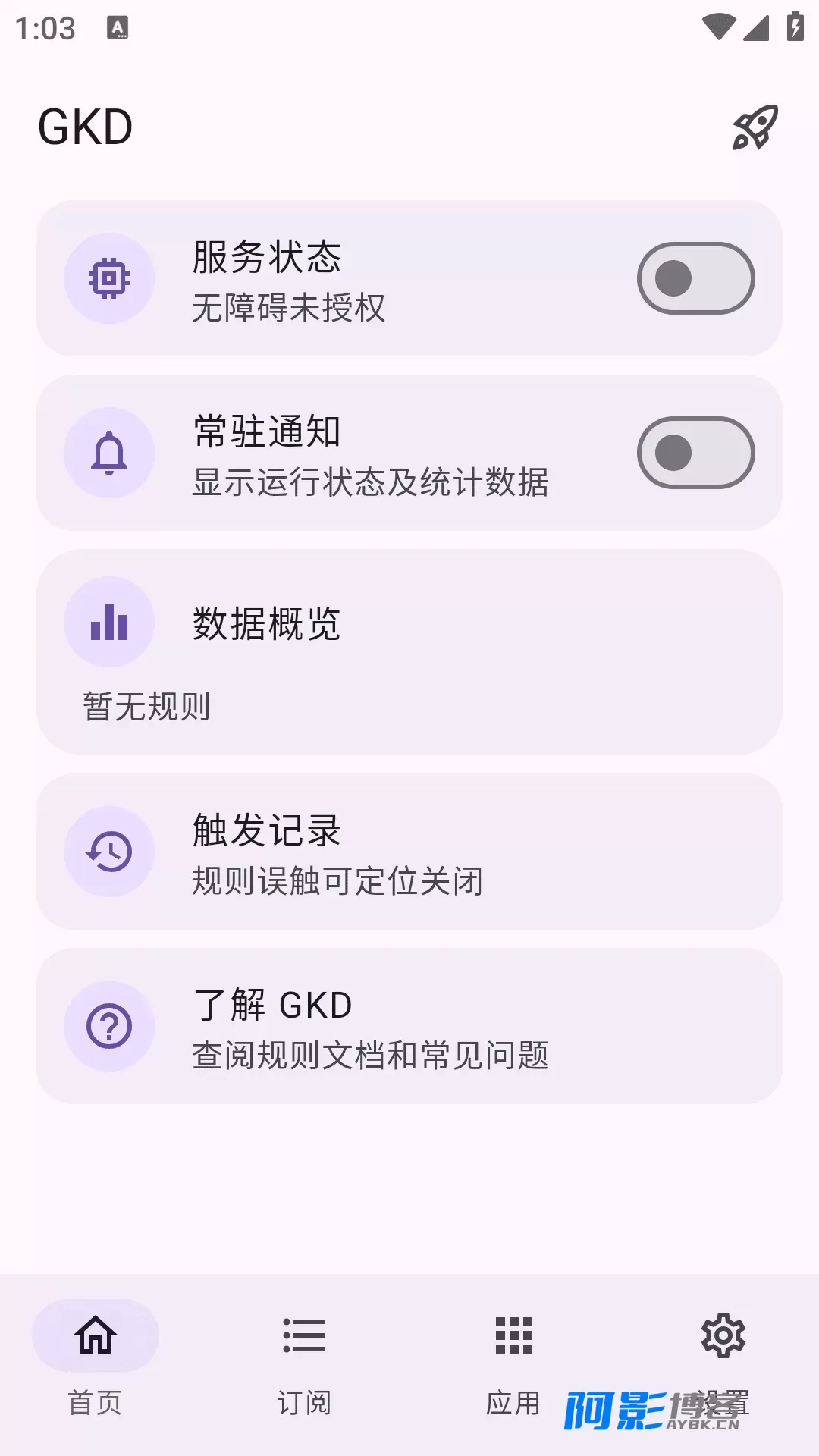Viewport: 819px width, 1456px height.
Task: Select the subscription list icon
Action: pyautogui.click(x=303, y=1335)
